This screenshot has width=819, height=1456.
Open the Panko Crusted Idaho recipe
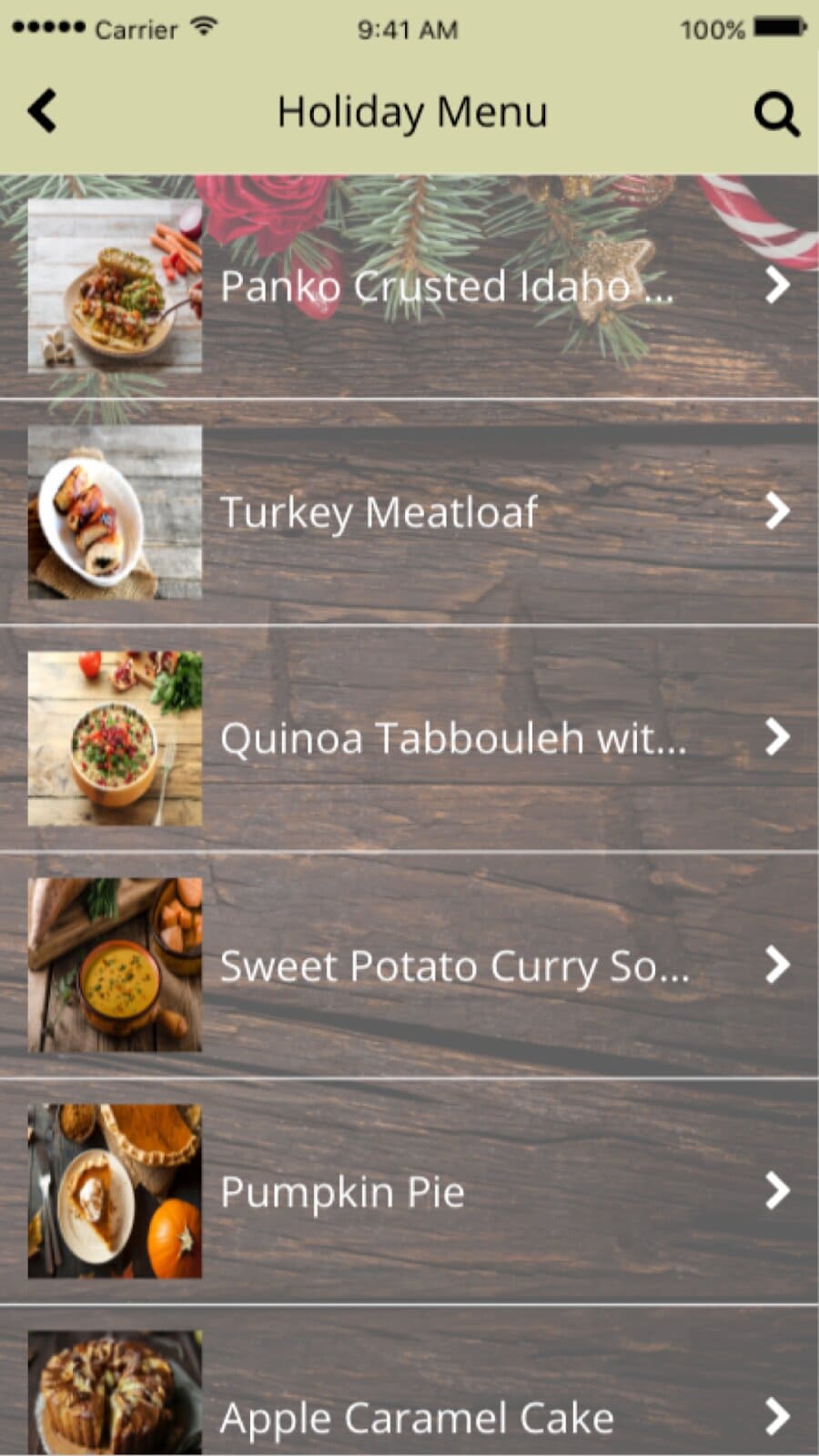click(x=446, y=287)
